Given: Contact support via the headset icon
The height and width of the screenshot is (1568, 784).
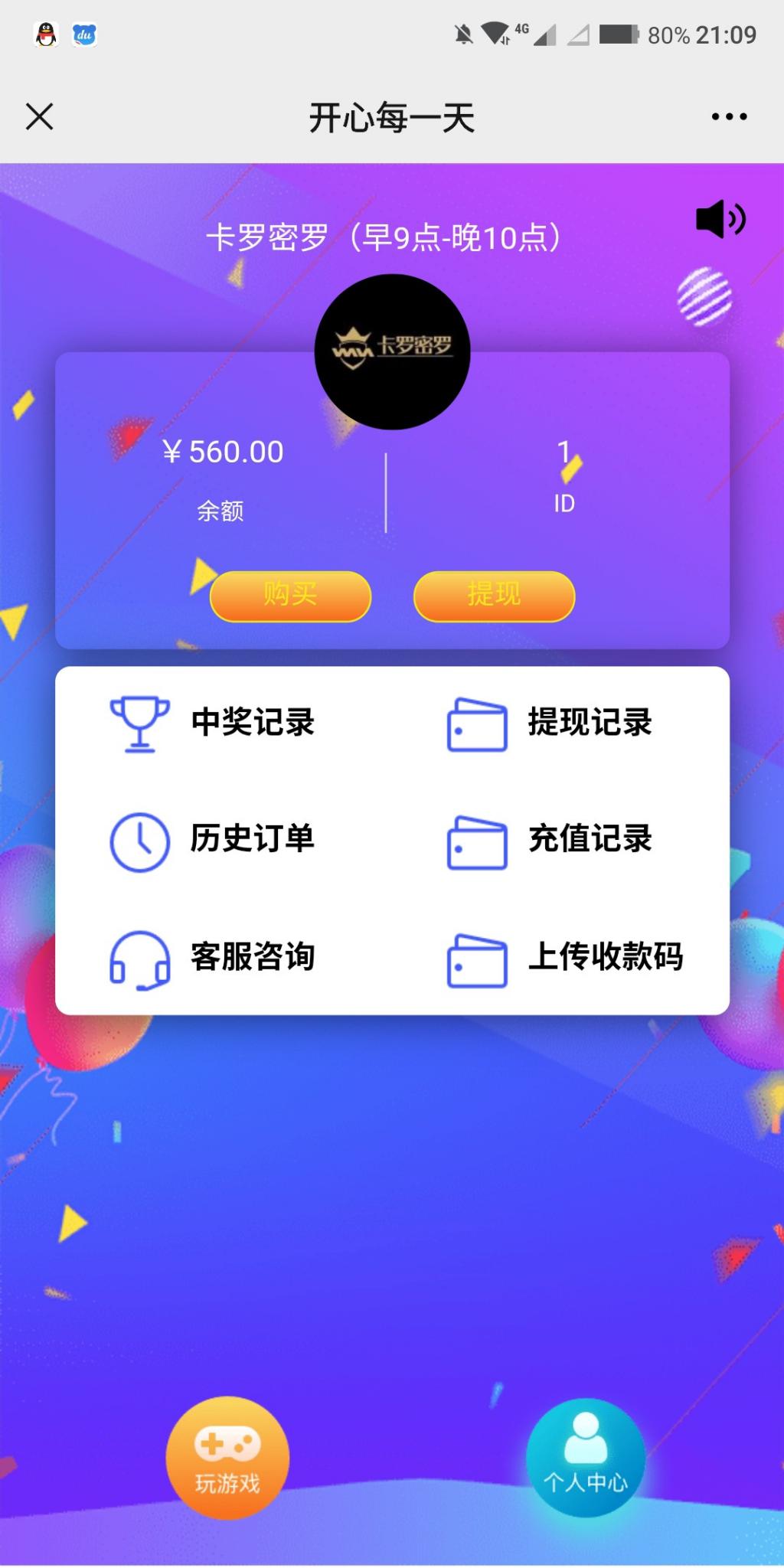Looking at the screenshot, I should click(x=140, y=956).
